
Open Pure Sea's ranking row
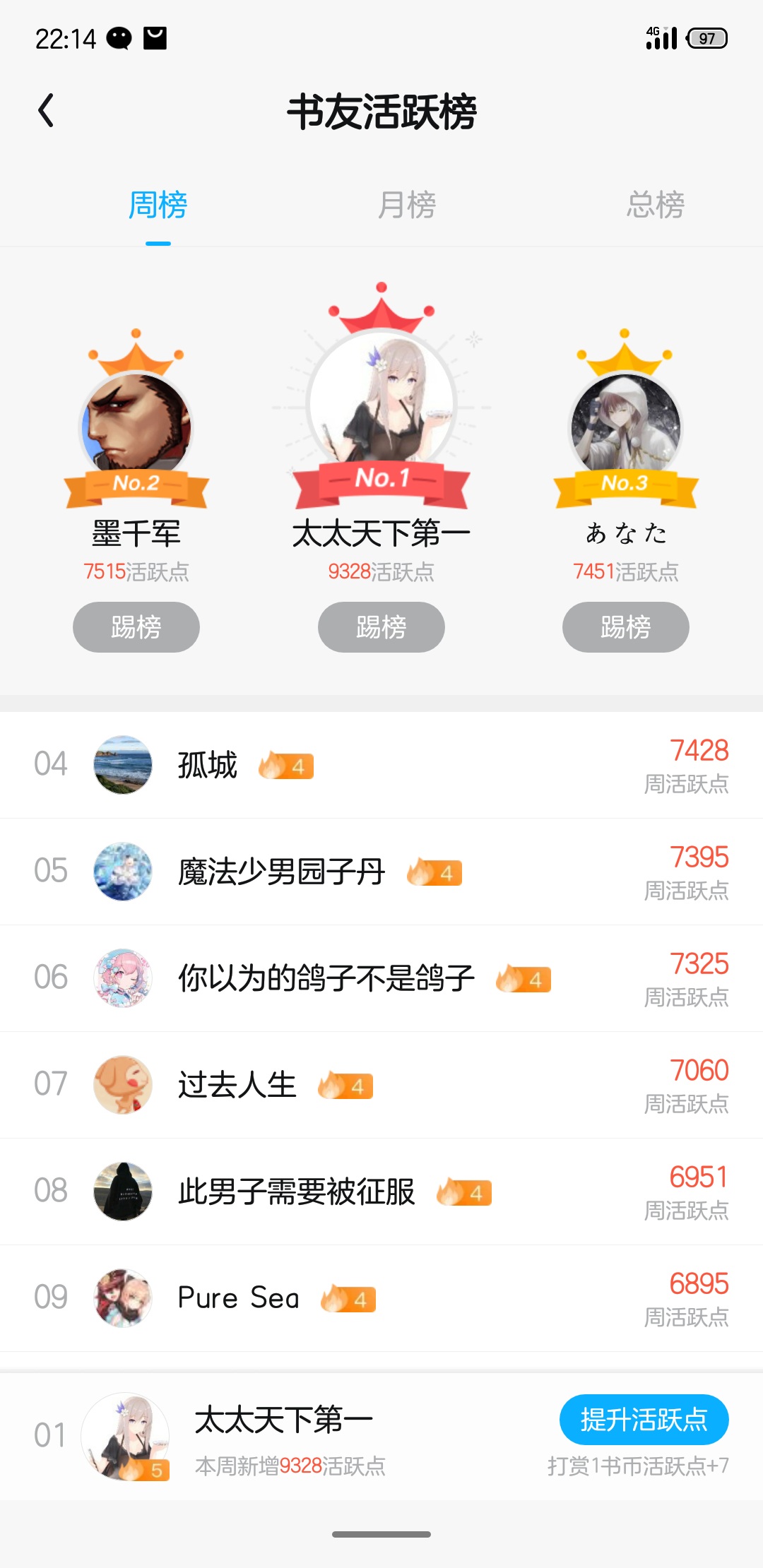click(381, 1299)
